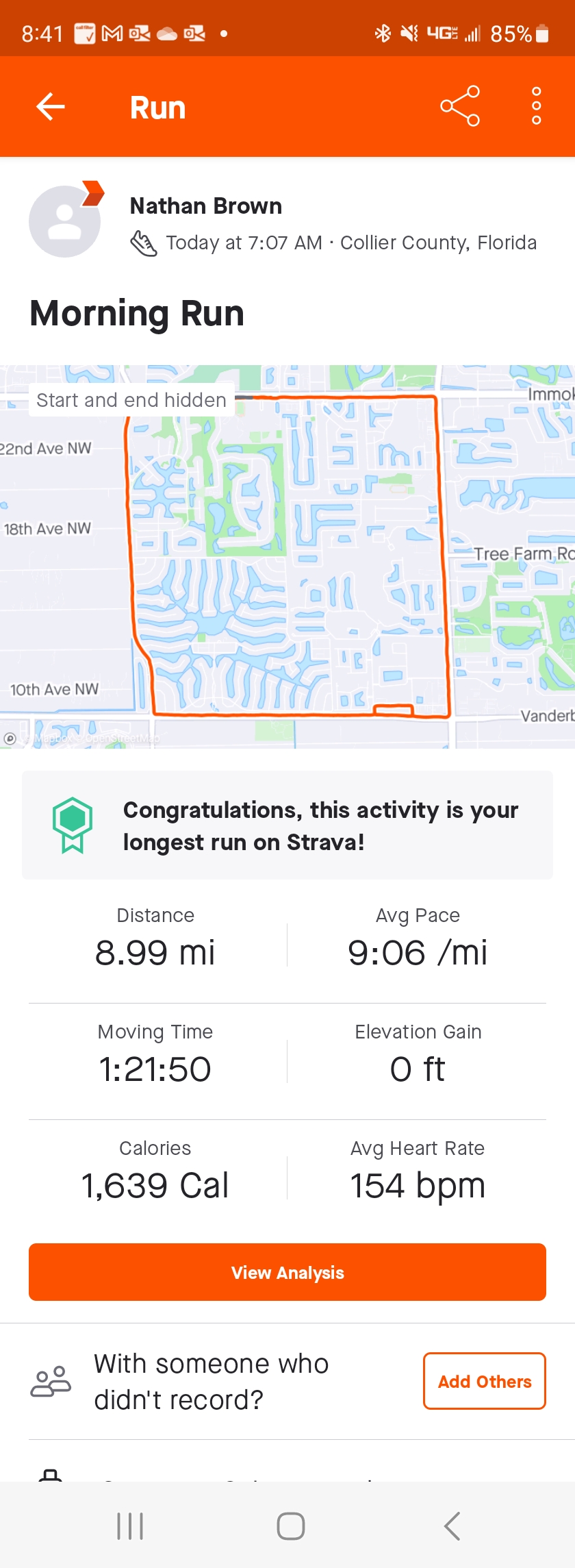Go back using the app bar arrow
The image size is (575, 1568).
51,107
